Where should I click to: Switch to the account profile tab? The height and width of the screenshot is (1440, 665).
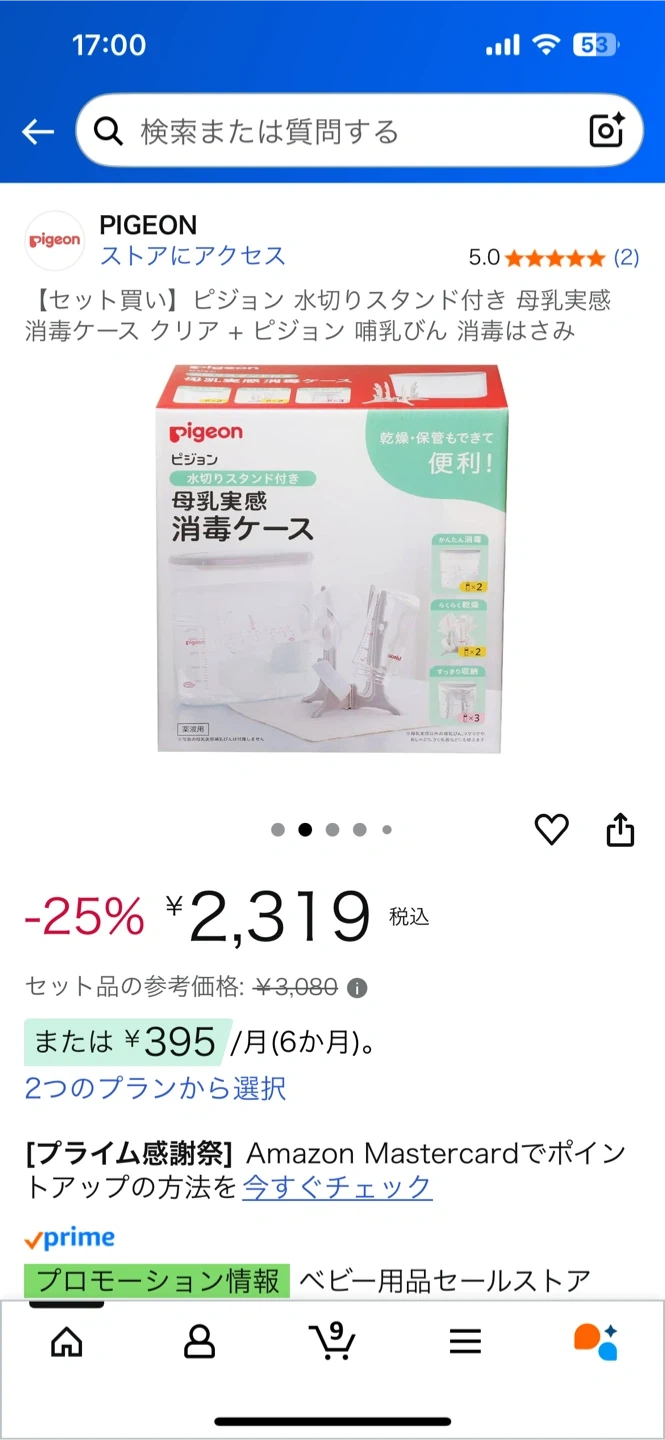click(x=200, y=1342)
